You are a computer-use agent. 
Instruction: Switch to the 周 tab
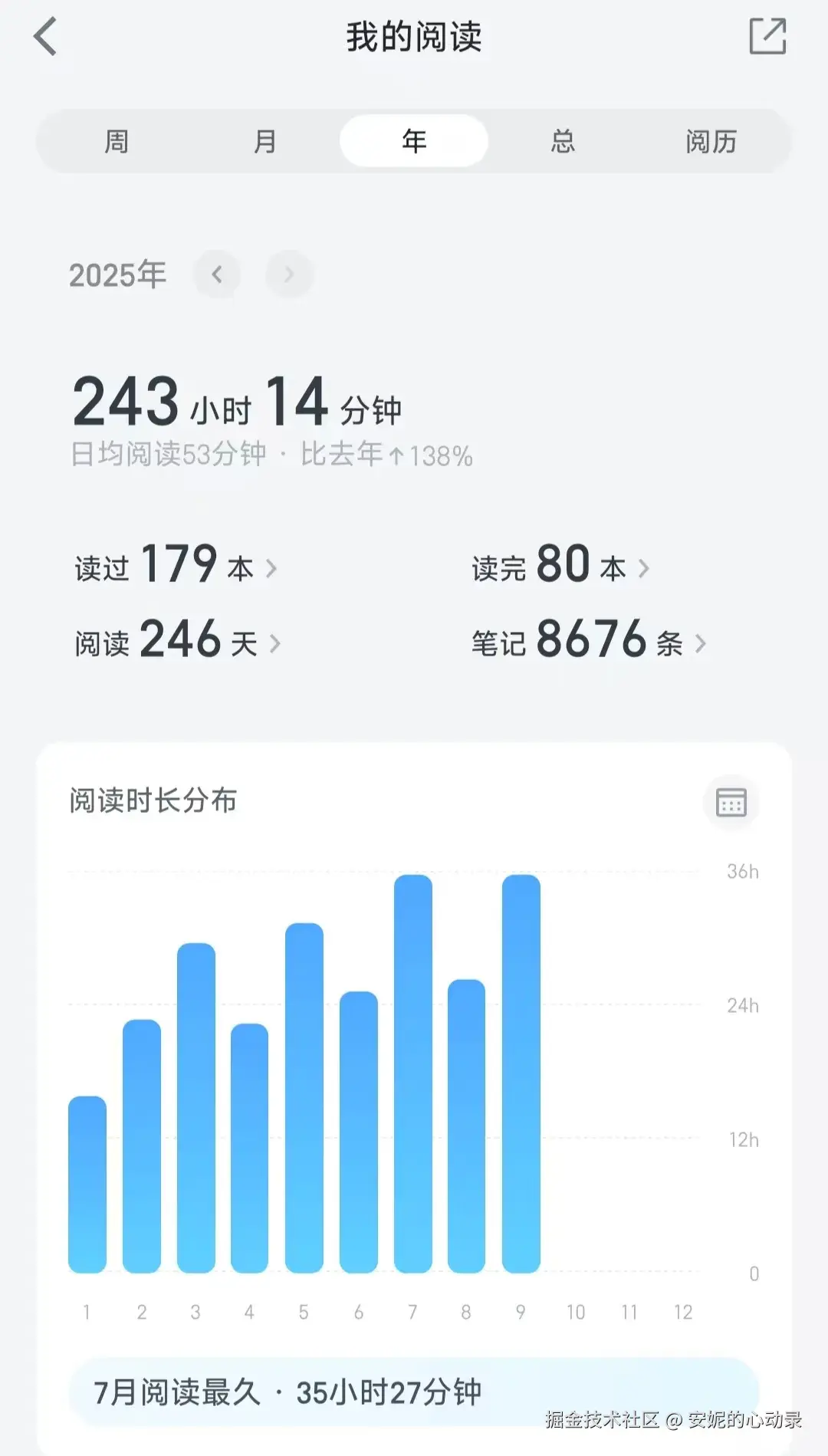coord(117,141)
